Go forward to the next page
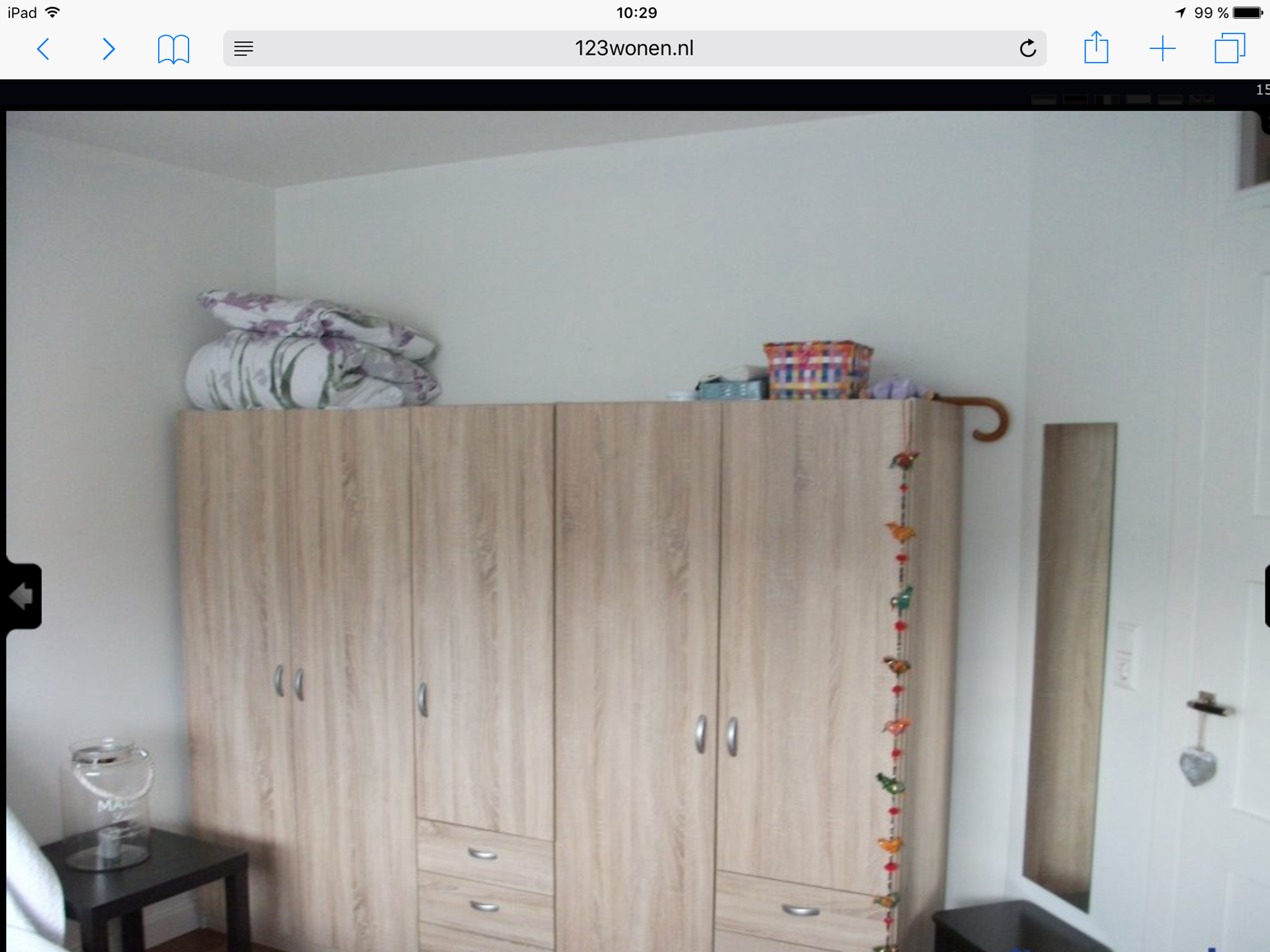The height and width of the screenshot is (952, 1270). (108, 49)
